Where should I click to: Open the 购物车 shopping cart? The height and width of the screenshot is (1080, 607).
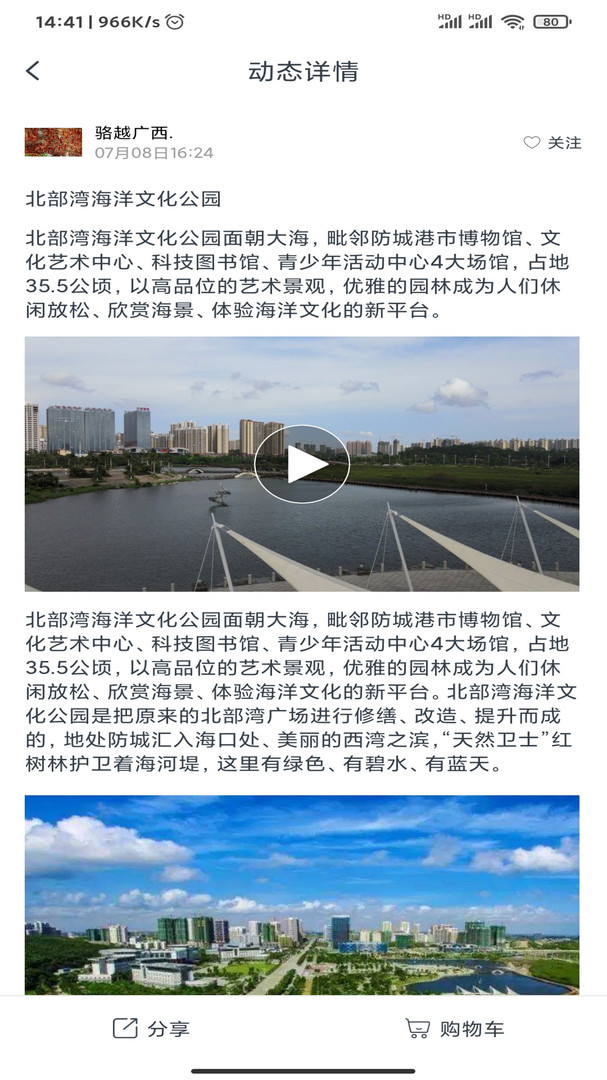pyautogui.click(x=455, y=1029)
